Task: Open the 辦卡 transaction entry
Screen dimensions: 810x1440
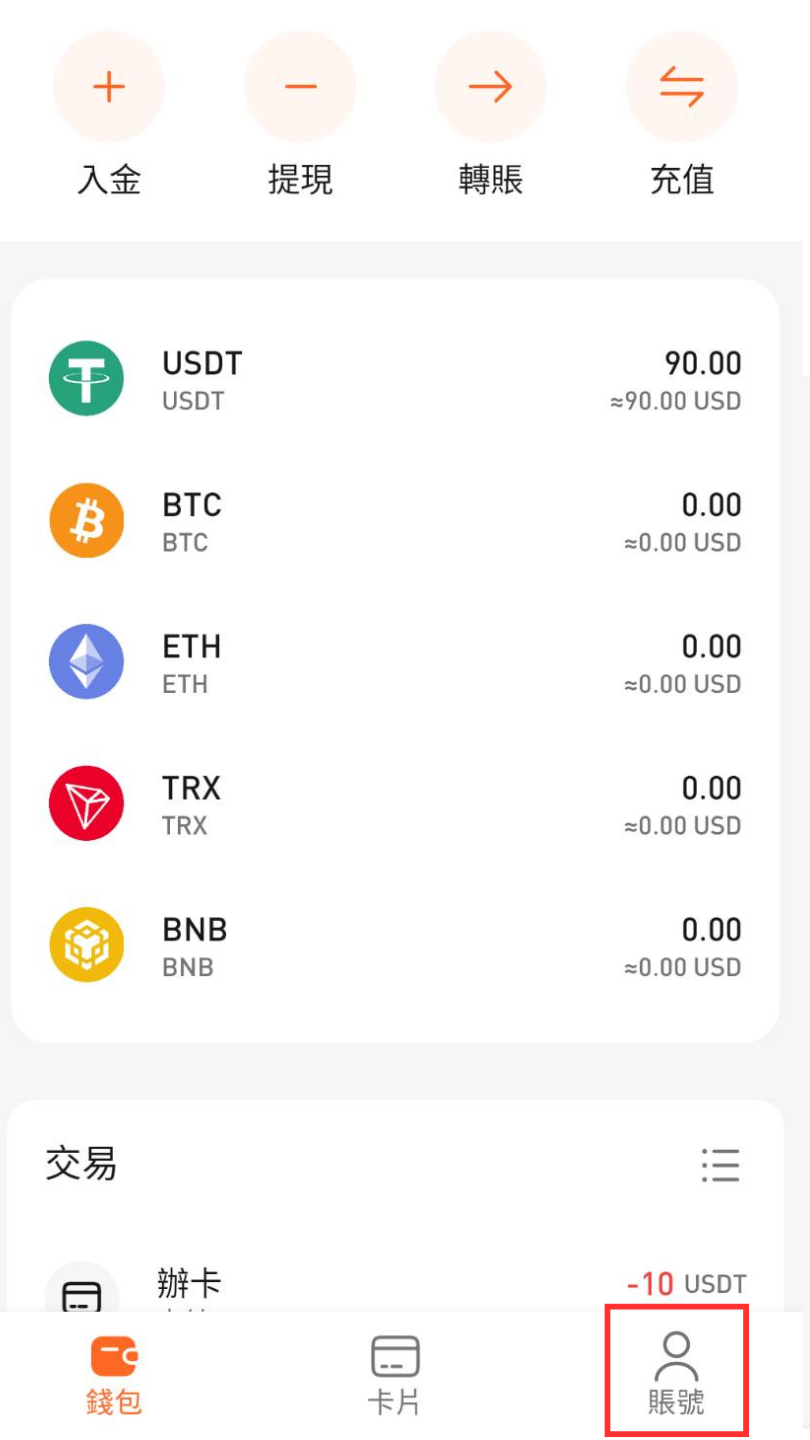Action: pos(395,1285)
